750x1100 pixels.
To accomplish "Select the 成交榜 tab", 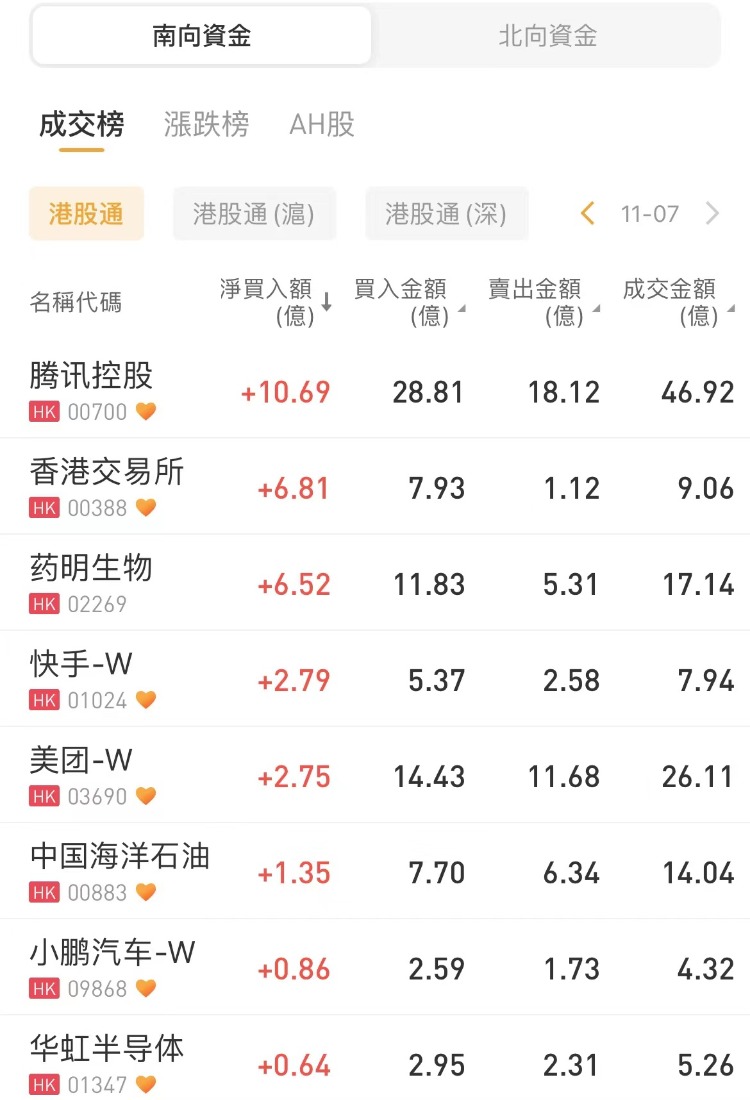I will pyautogui.click(x=82, y=125).
